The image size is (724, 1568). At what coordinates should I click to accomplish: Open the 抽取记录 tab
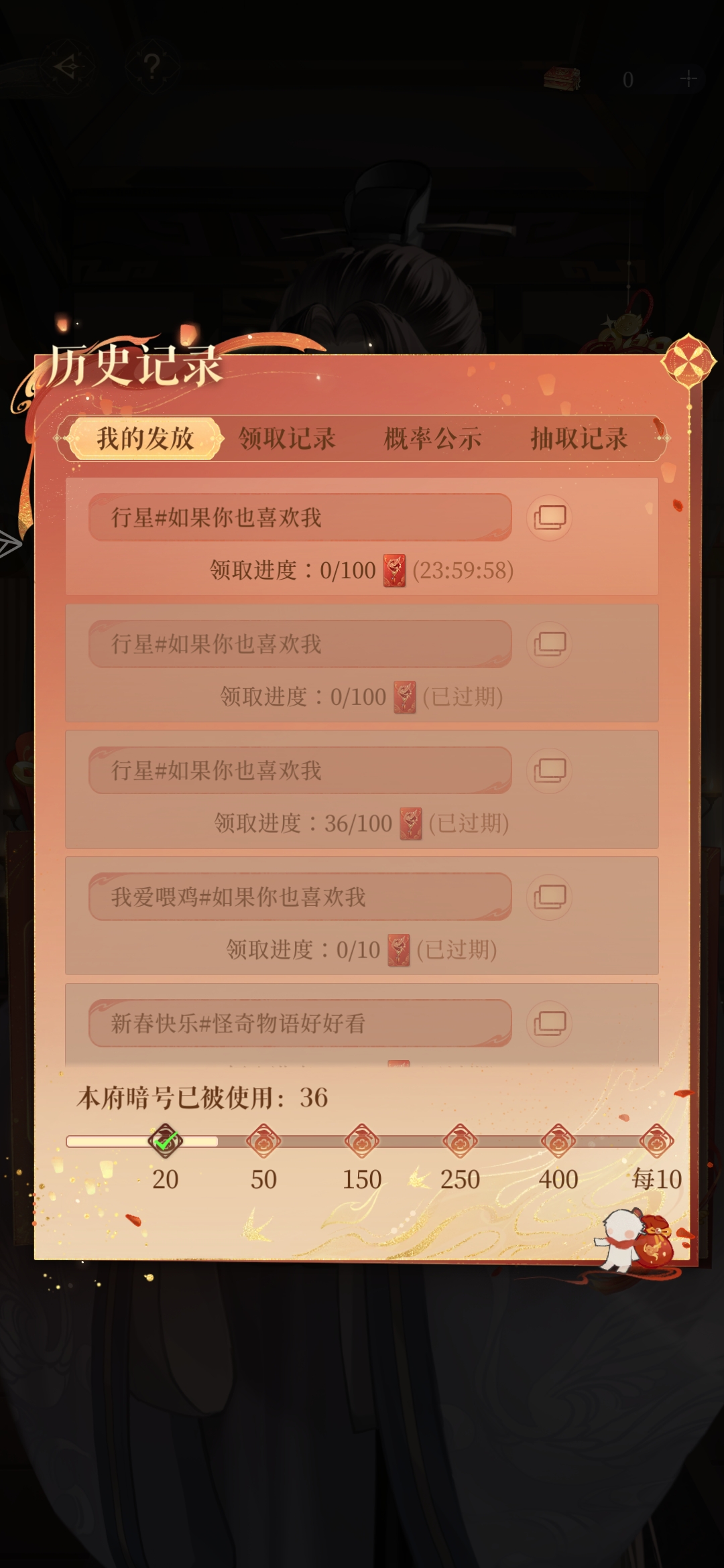click(579, 439)
